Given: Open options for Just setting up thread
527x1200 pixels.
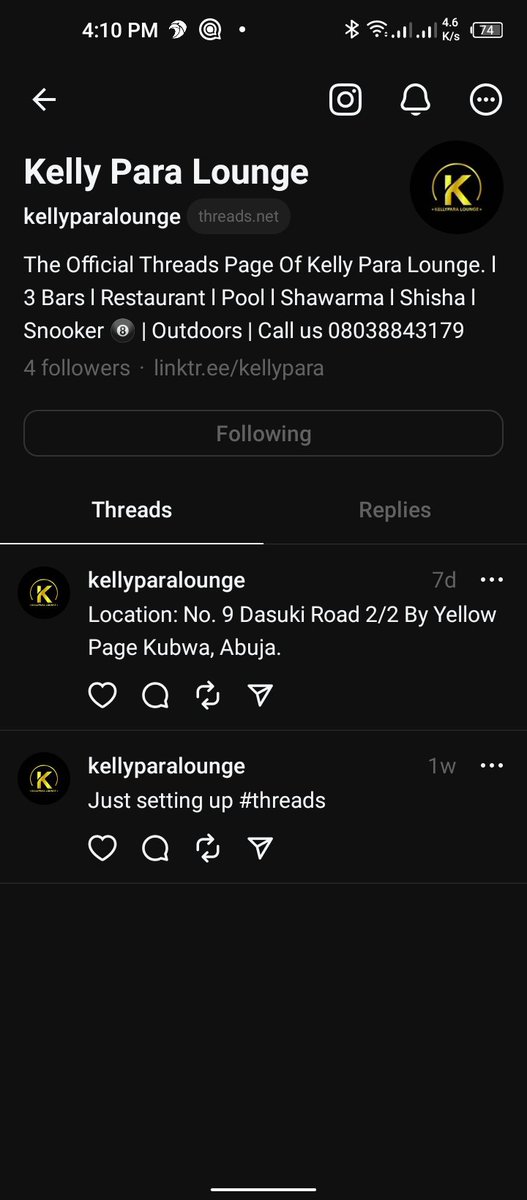Looking at the screenshot, I should point(492,766).
